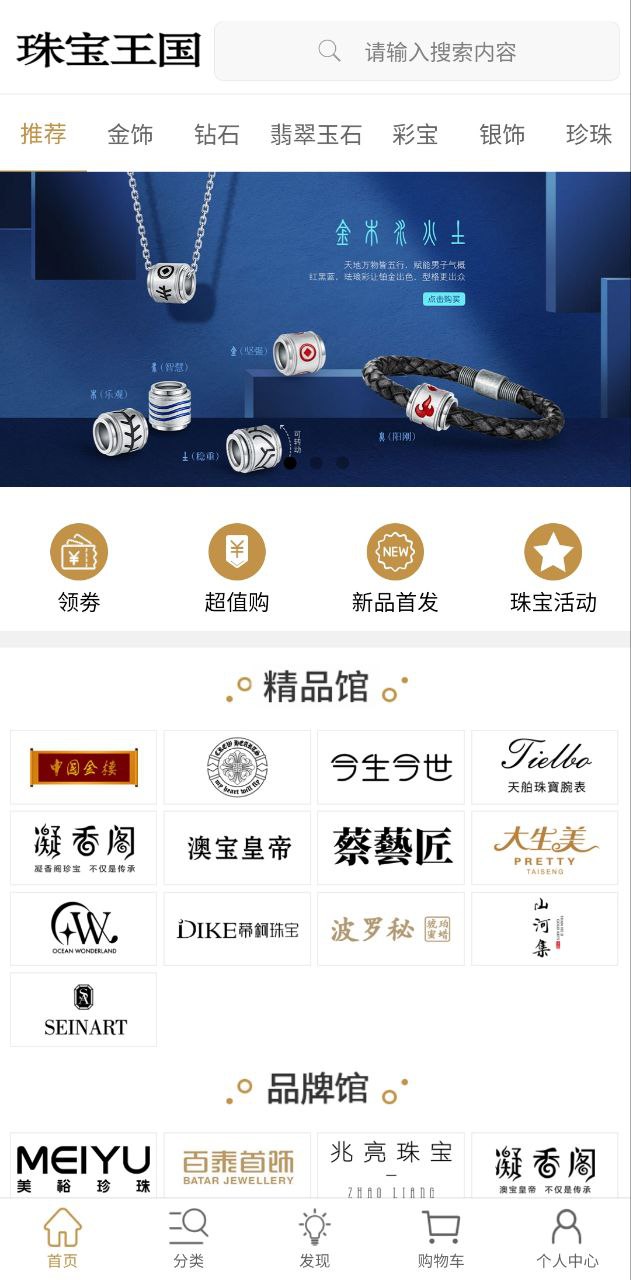Open the 珠宝活动 shortcut
Screen dimensions: 631x1280
click(x=553, y=567)
